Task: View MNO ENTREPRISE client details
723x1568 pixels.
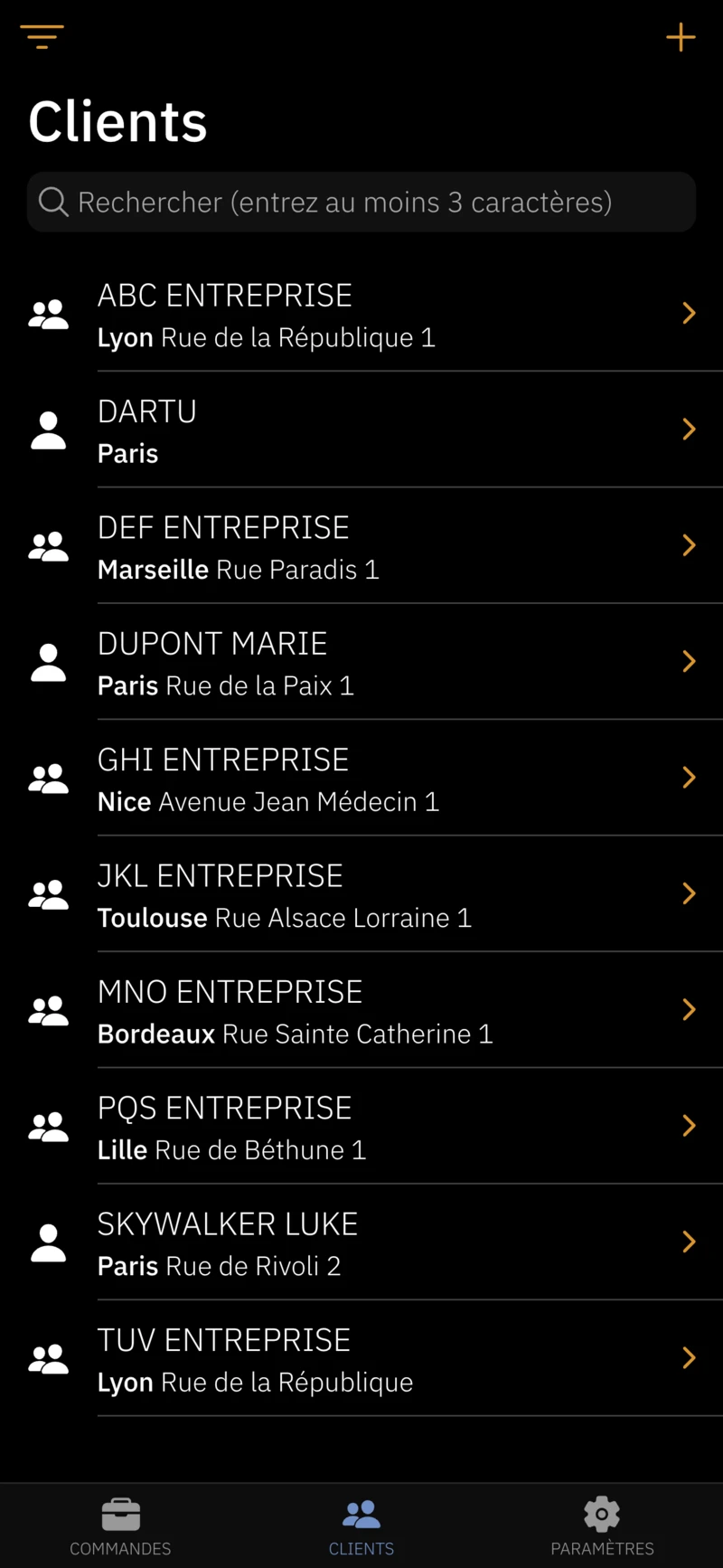Action: click(361, 1011)
